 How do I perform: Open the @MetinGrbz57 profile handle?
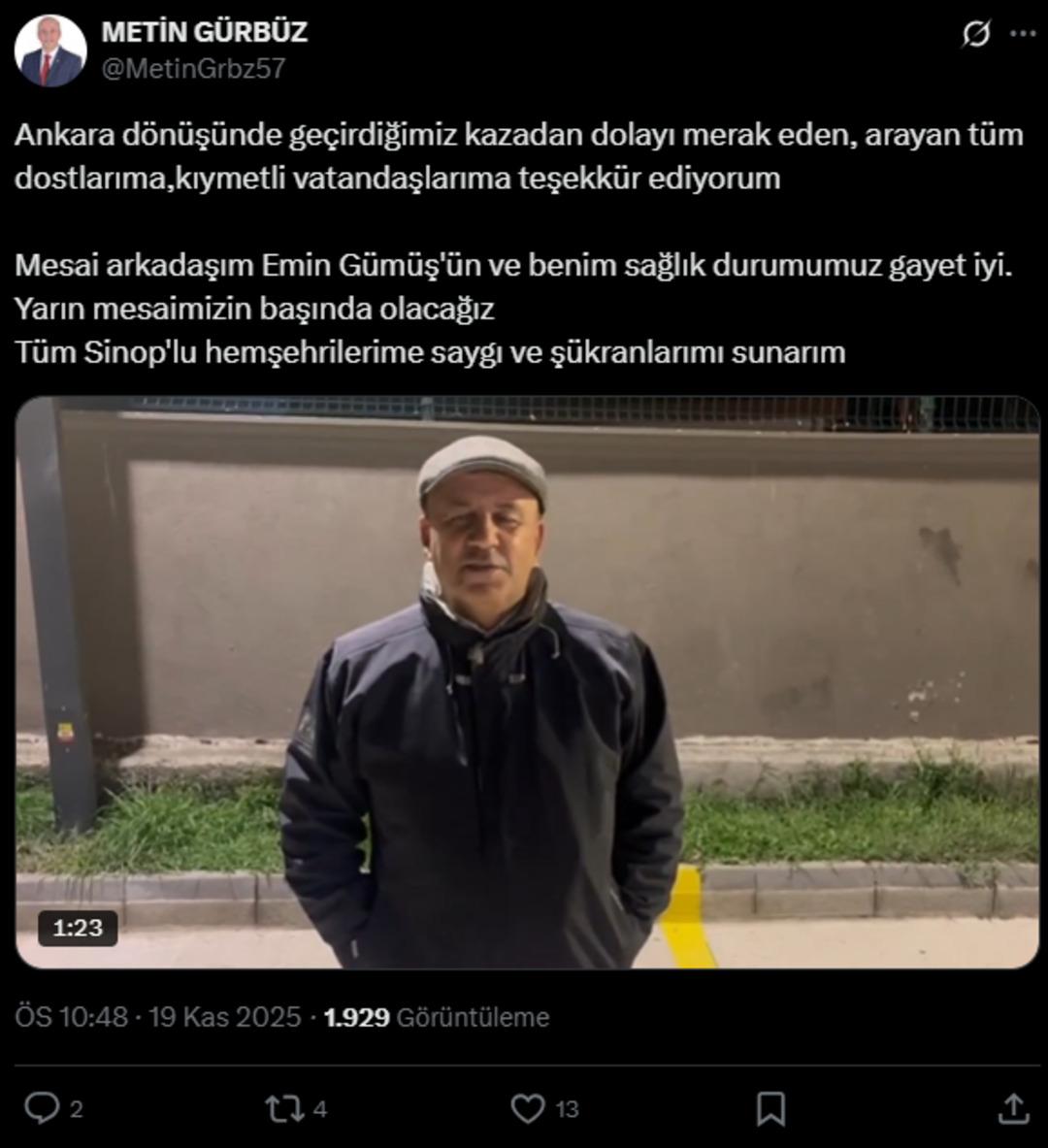(193, 69)
